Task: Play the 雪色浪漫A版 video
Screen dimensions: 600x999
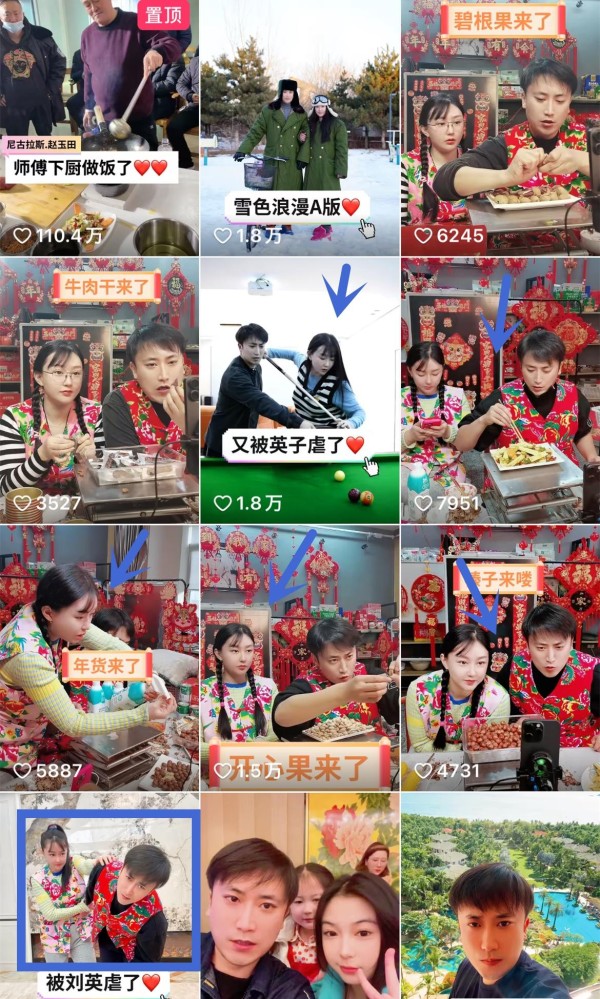Action: tap(300, 127)
